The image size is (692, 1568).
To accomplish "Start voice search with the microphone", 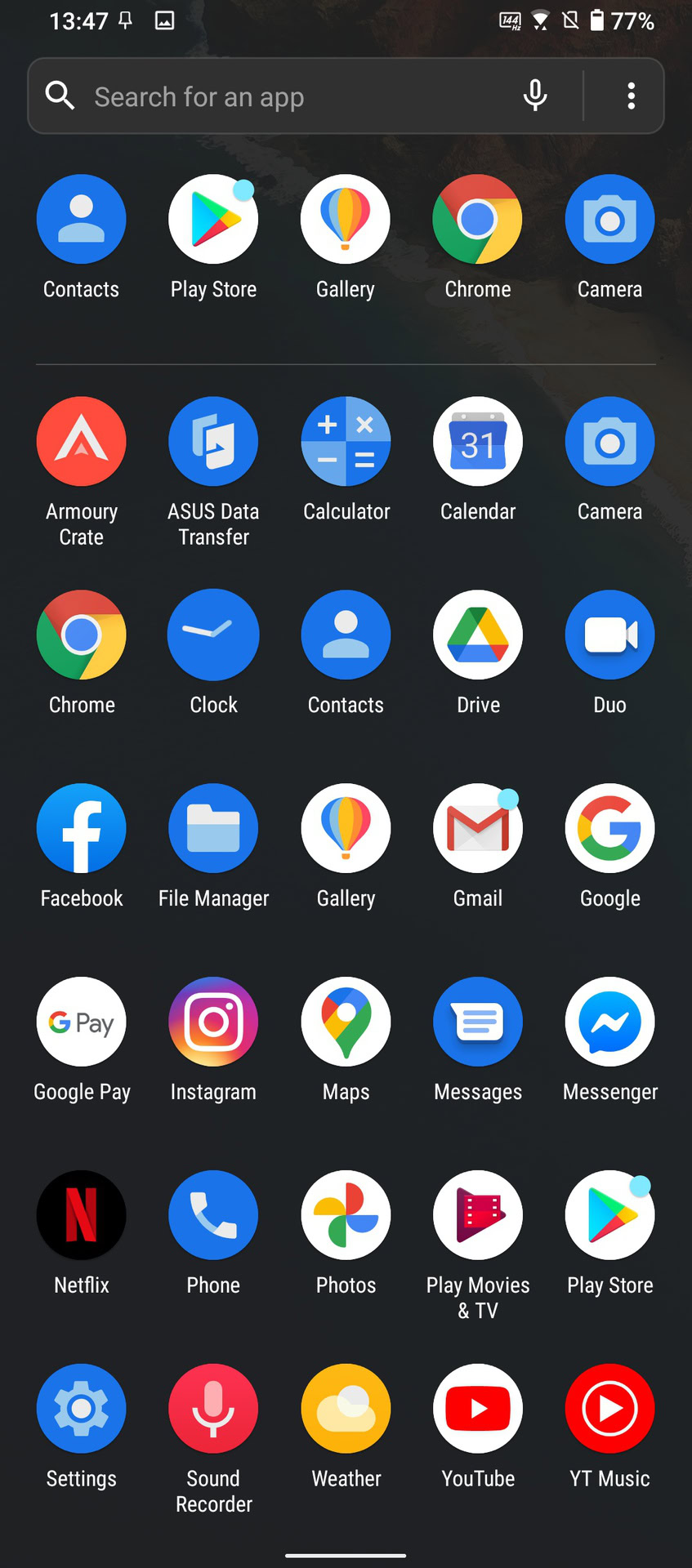I will 535,96.
